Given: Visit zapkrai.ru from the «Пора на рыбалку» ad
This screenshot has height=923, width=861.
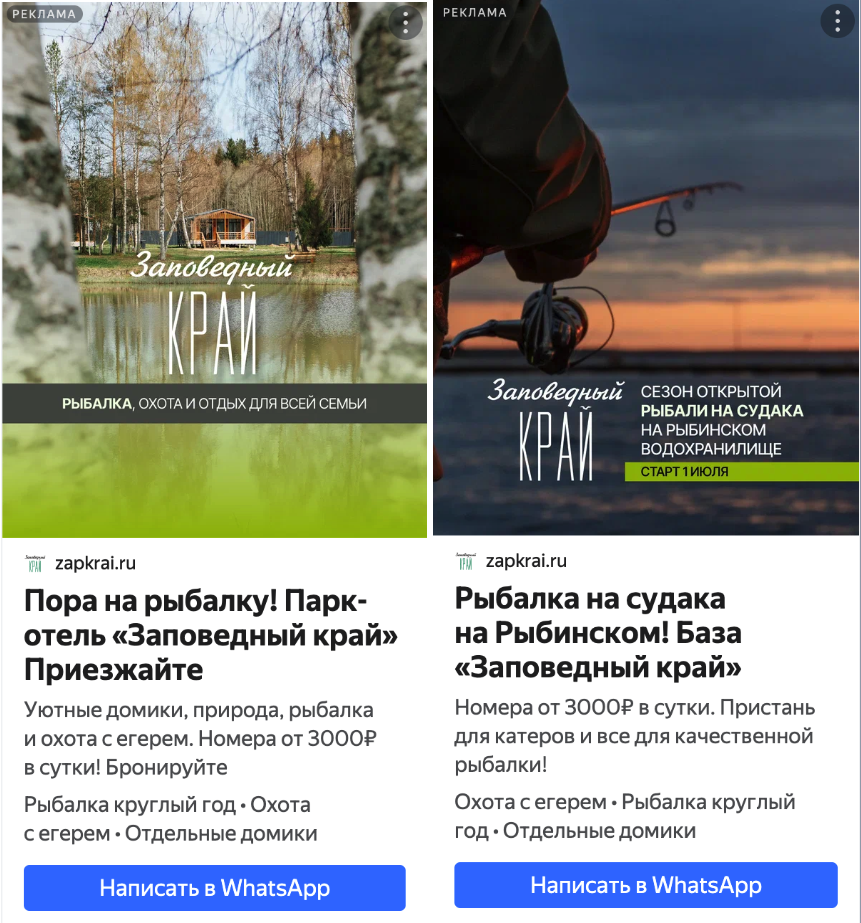Looking at the screenshot, I should tap(96, 563).
